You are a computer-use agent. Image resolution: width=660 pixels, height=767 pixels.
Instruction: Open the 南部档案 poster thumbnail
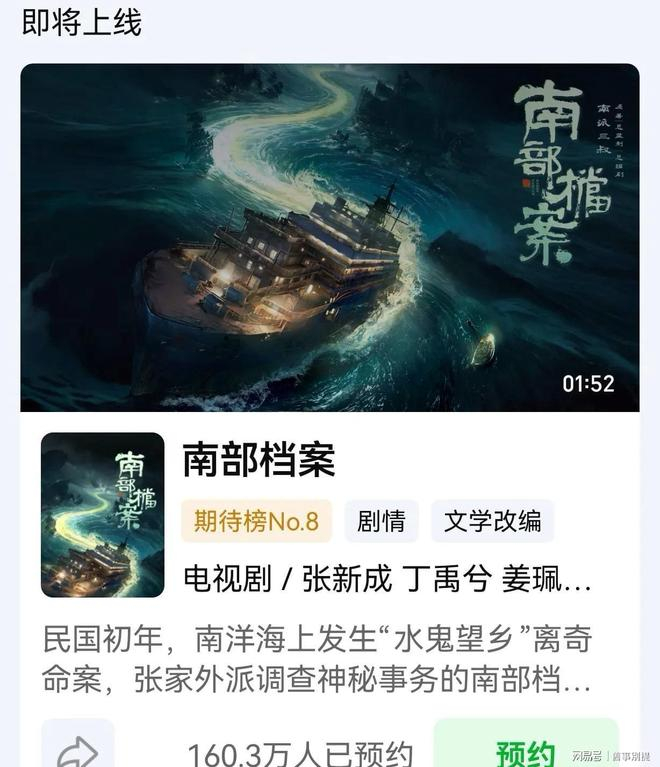pyautogui.click(x=102, y=514)
